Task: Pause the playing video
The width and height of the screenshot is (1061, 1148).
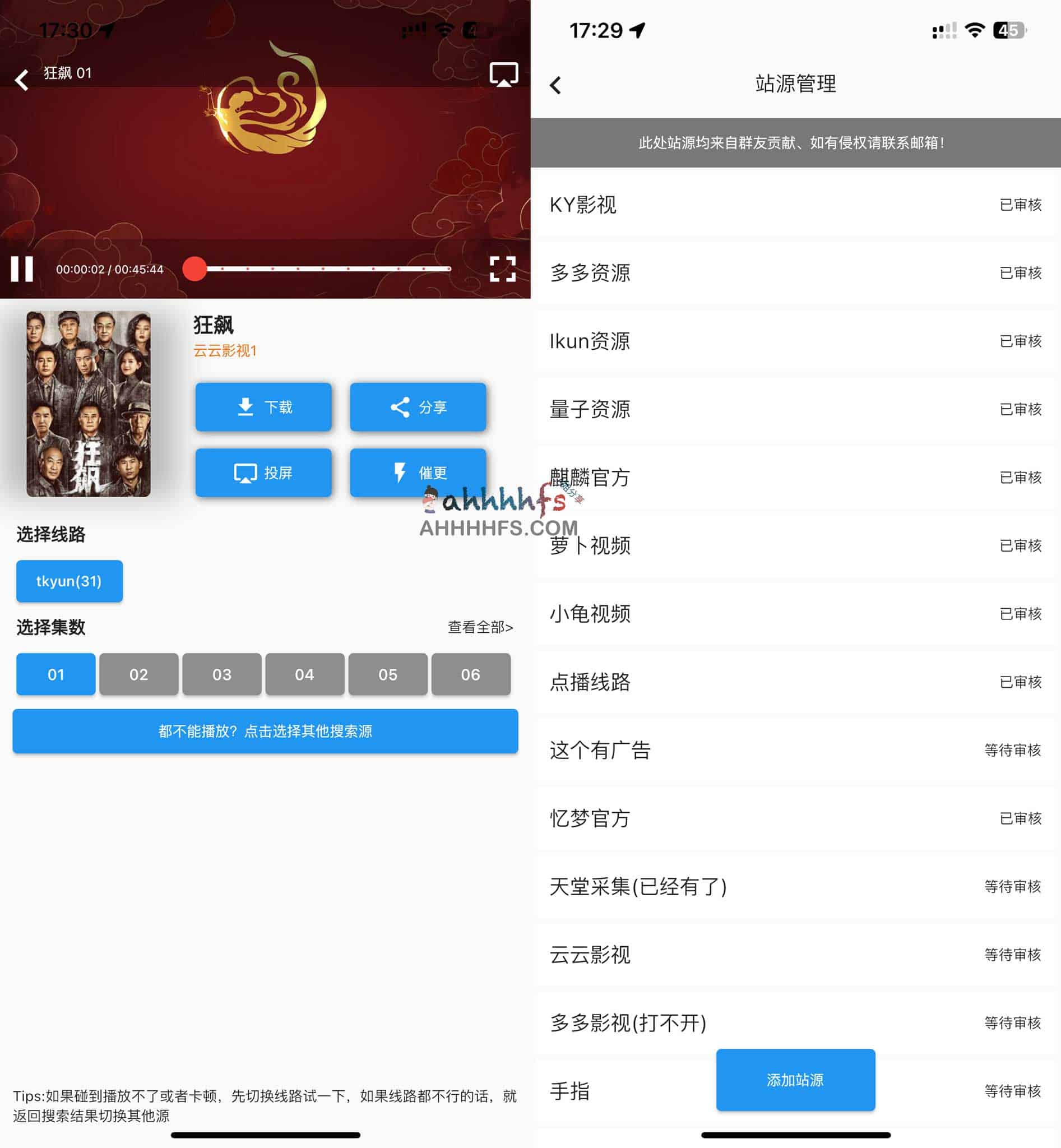Action: (22, 268)
